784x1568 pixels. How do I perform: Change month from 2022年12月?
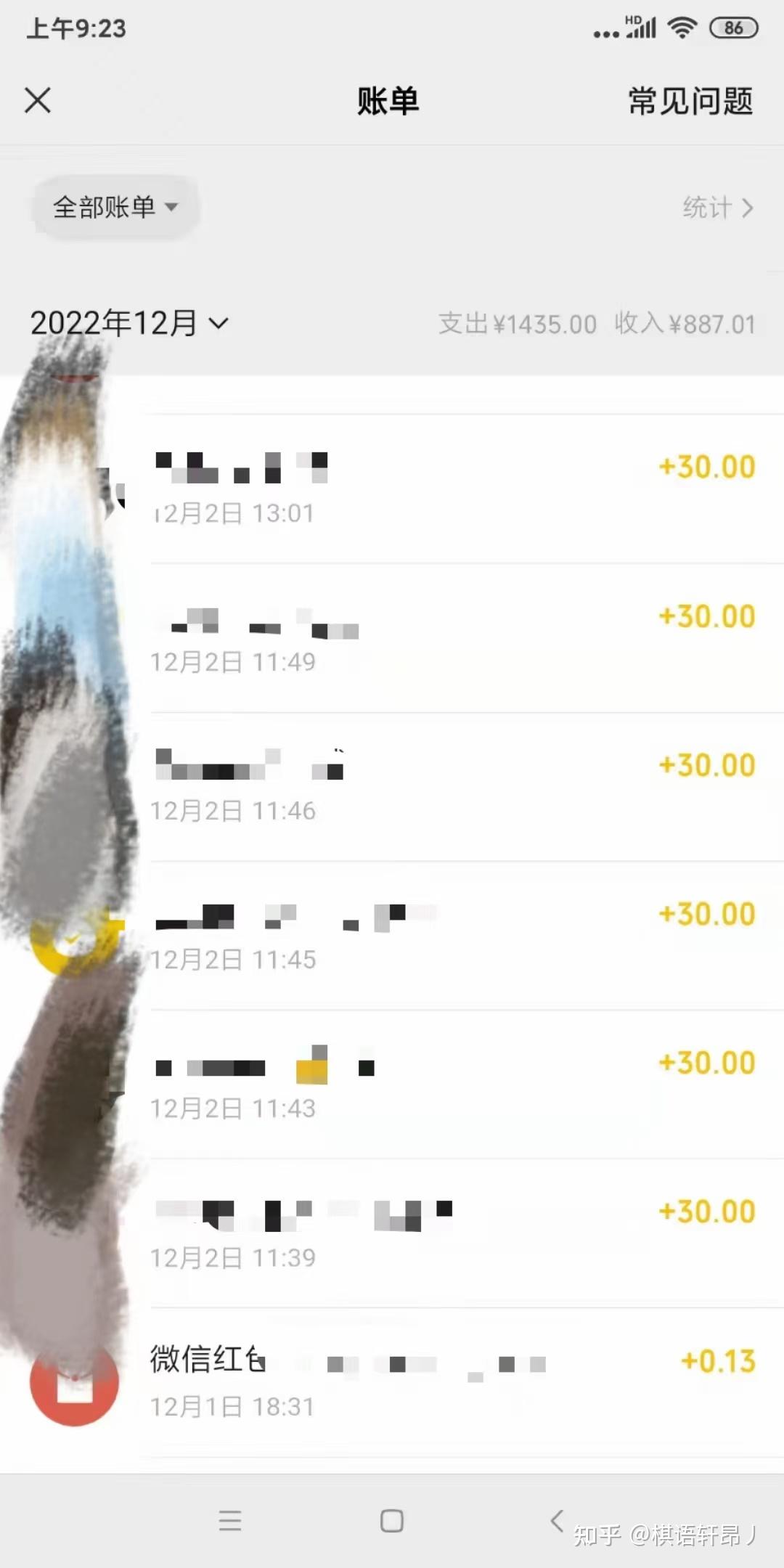pyautogui.click(x=129, y=323)
